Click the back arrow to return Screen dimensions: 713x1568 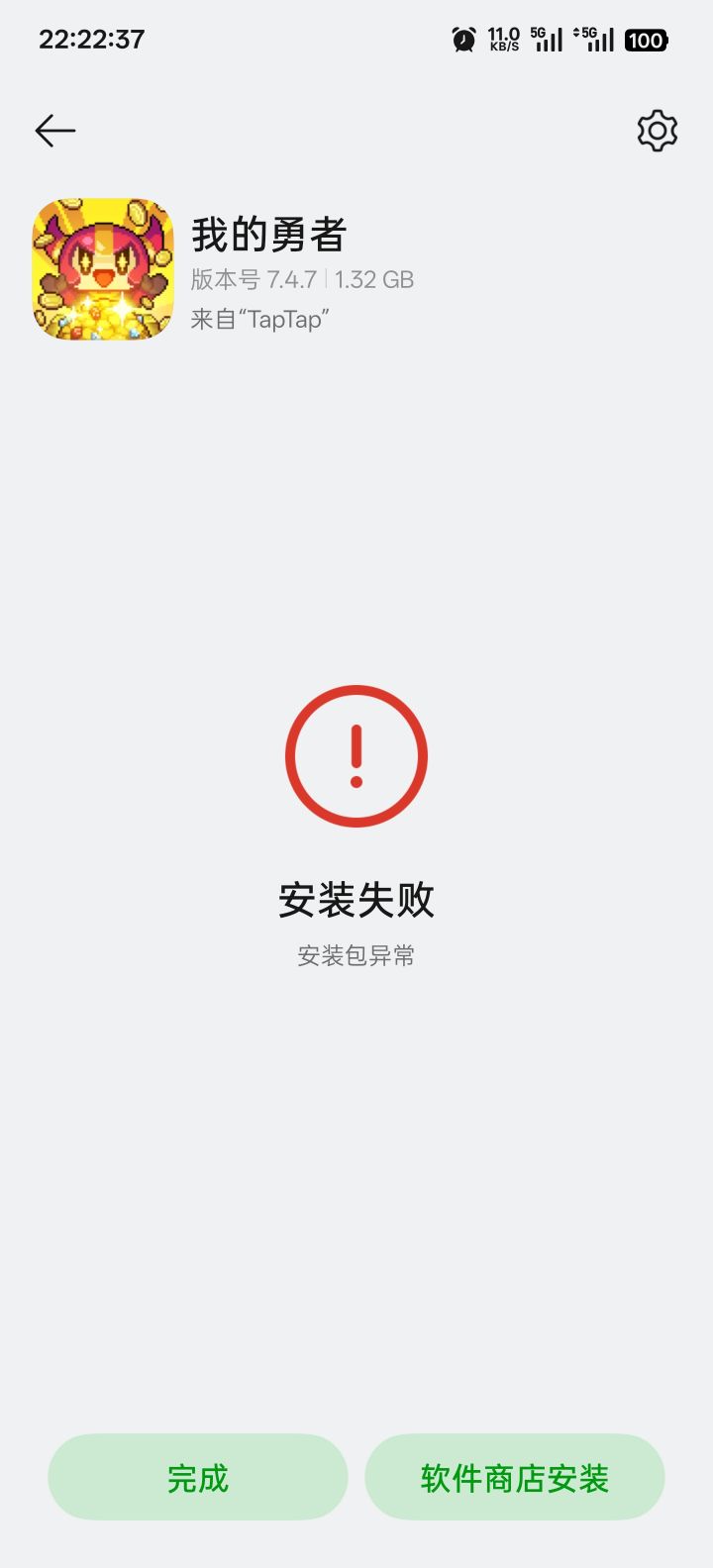tap(54, 130)
